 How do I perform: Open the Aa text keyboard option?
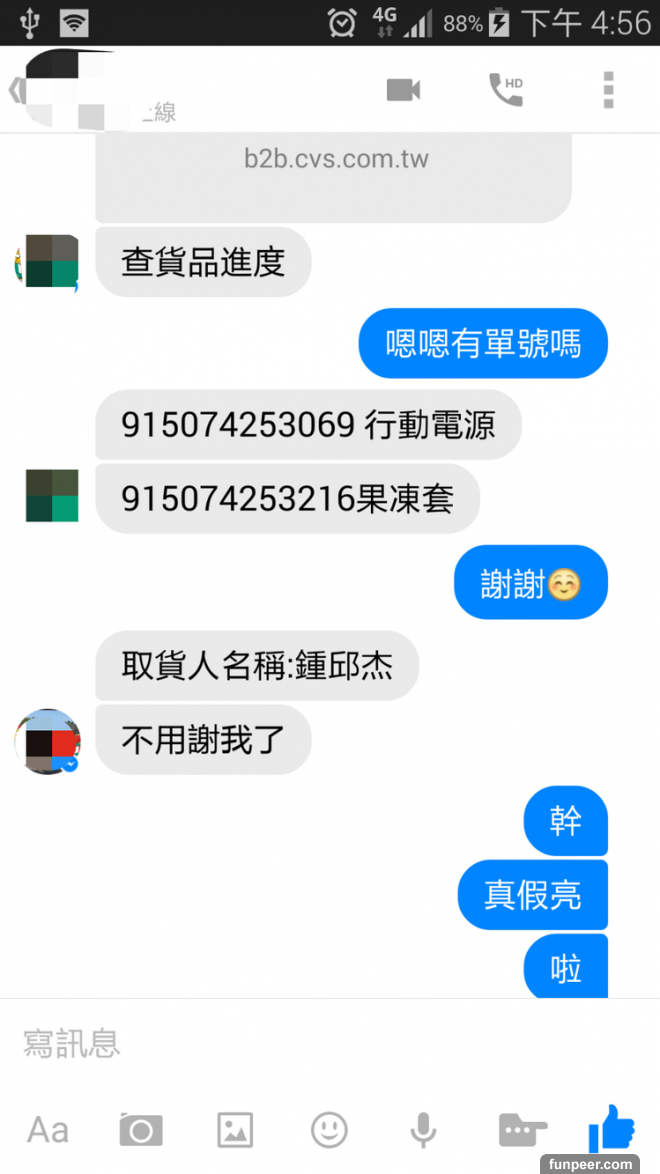point(48,1131)
